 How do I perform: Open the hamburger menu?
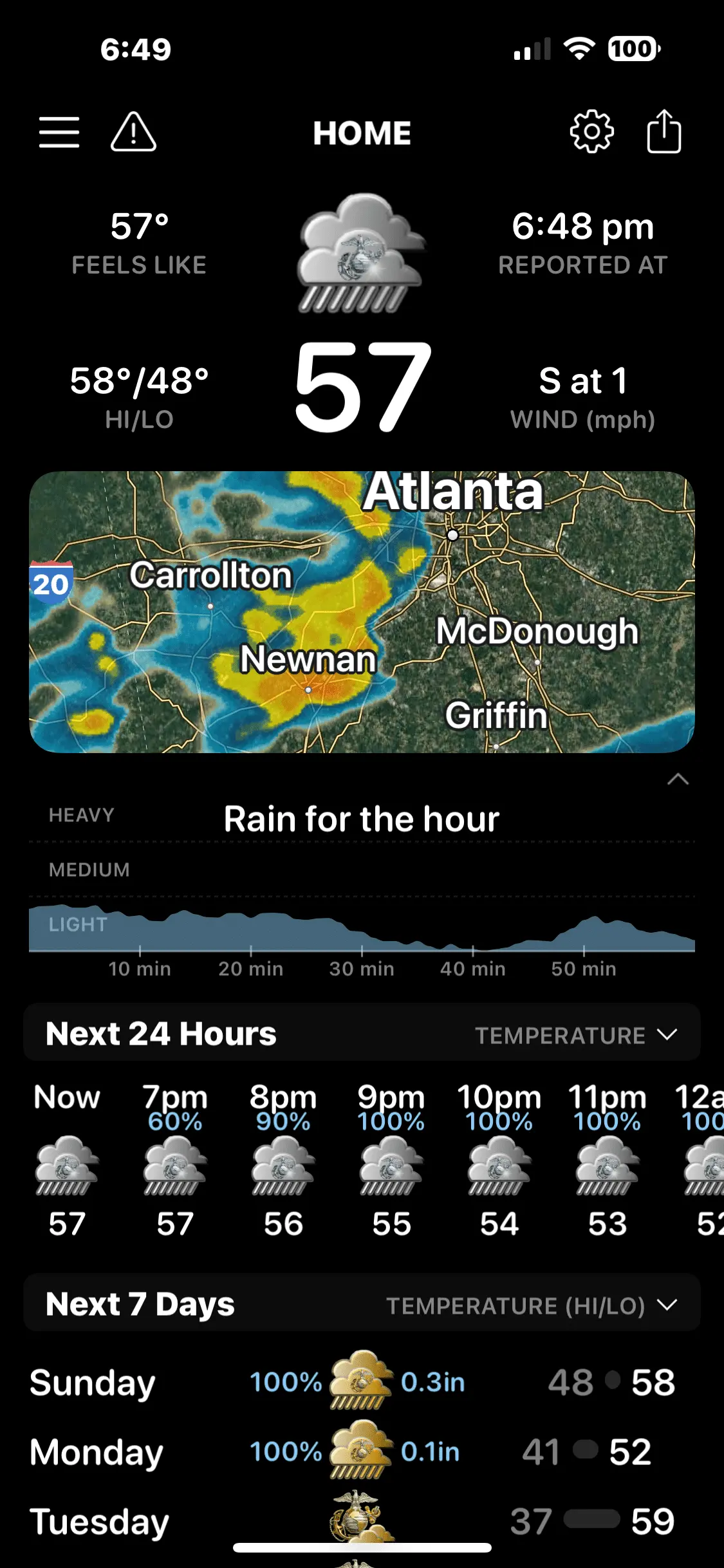pos(59,133)
